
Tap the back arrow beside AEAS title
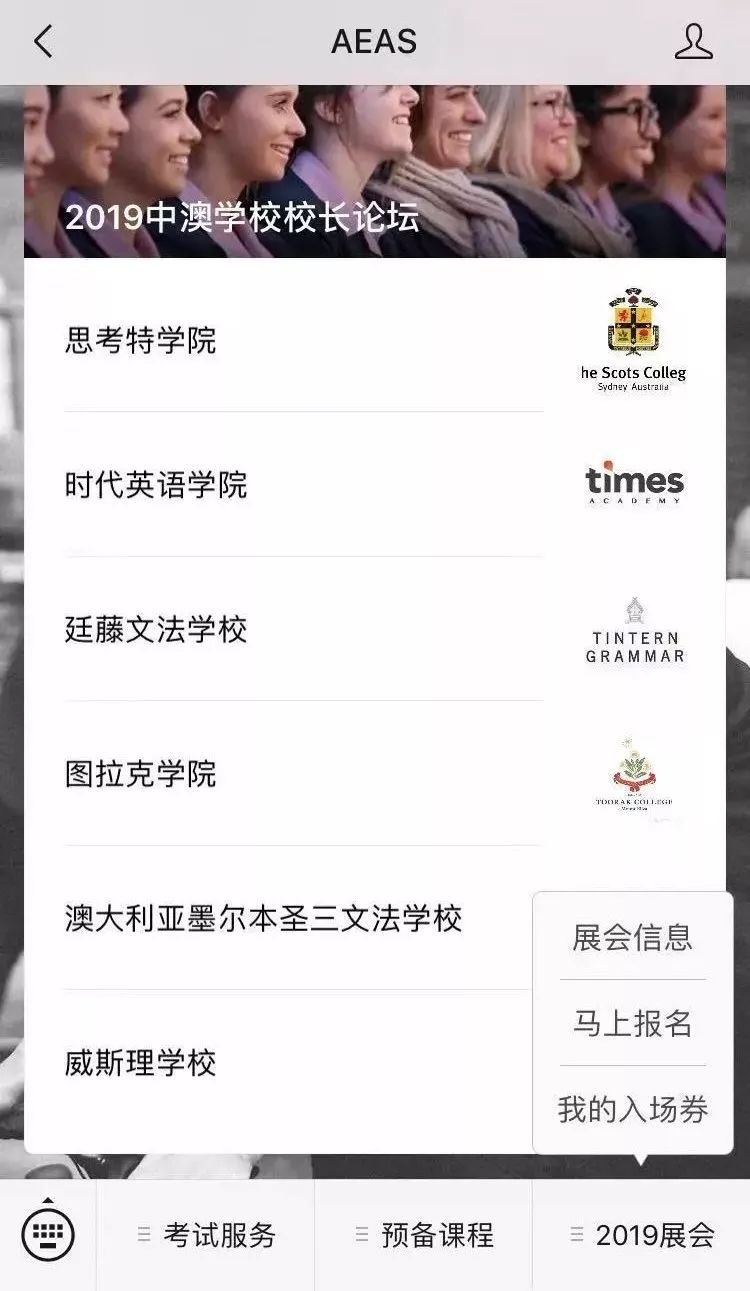[x=40, y=42]
